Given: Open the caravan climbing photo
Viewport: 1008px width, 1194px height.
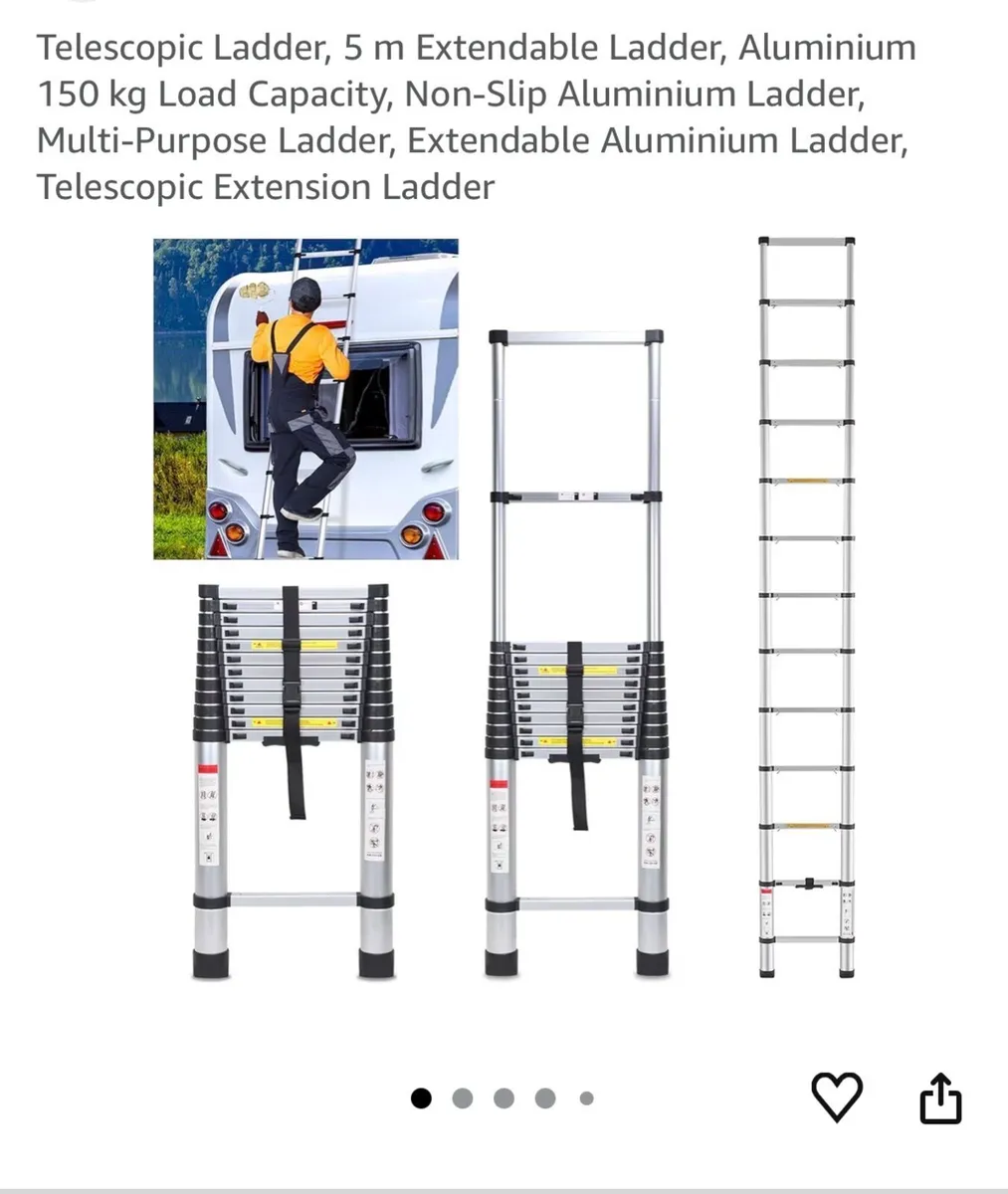Looking at the screenshot, I should click(x=305, y=398).
